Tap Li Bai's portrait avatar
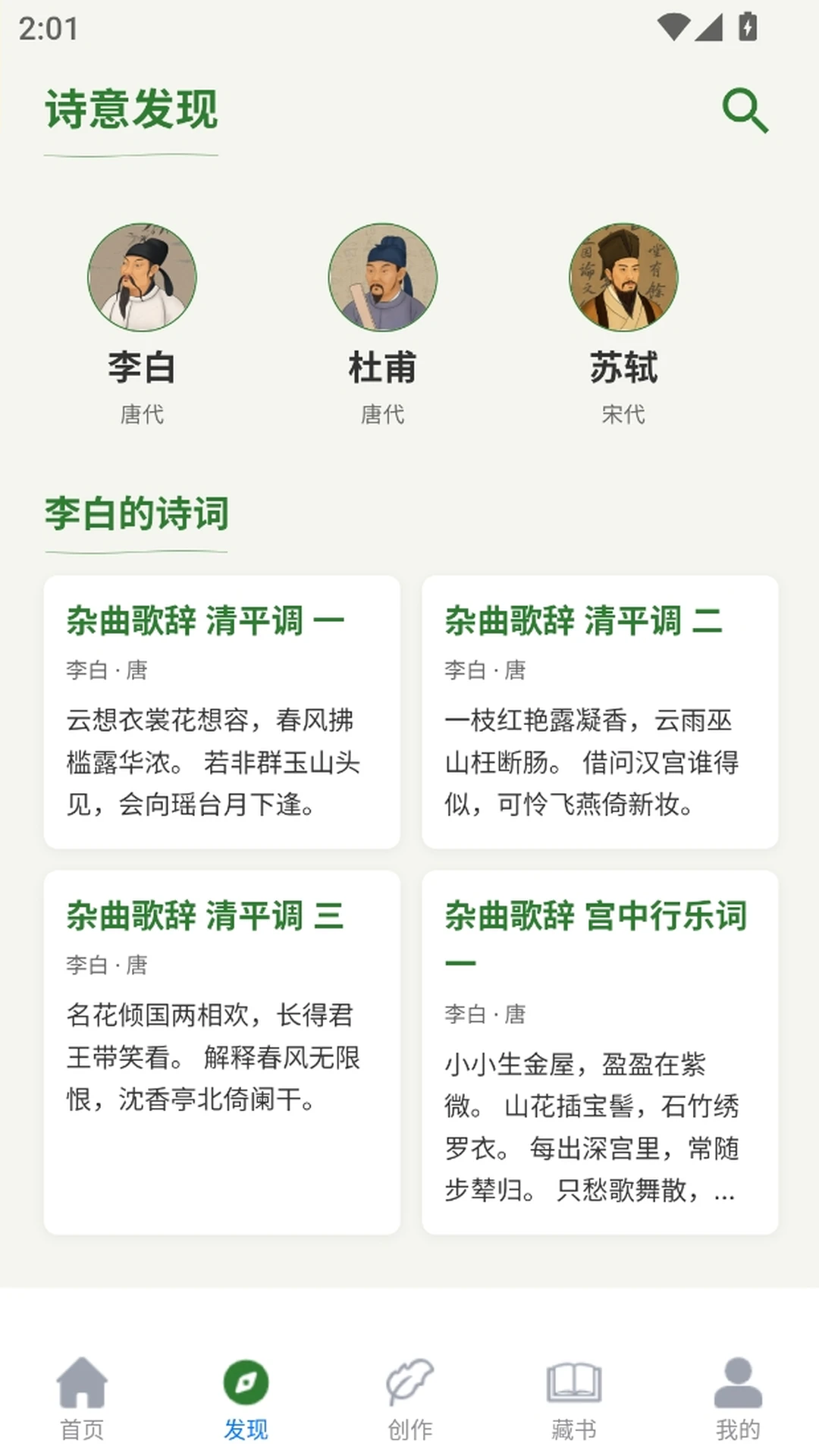 141,278
